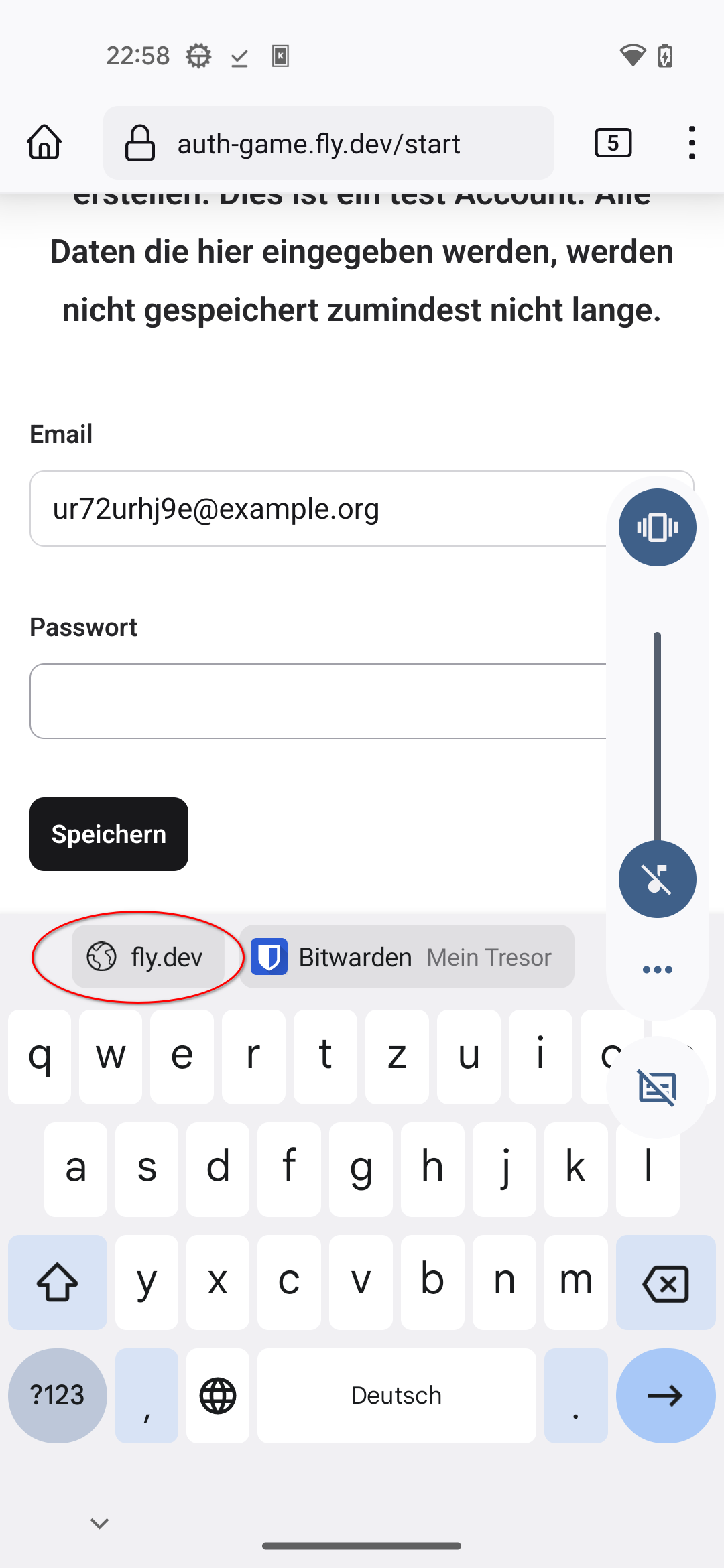Select the fly.dev autofill suggestion
The width and height of the screenshot is (724, 1568).
point(148,957)
